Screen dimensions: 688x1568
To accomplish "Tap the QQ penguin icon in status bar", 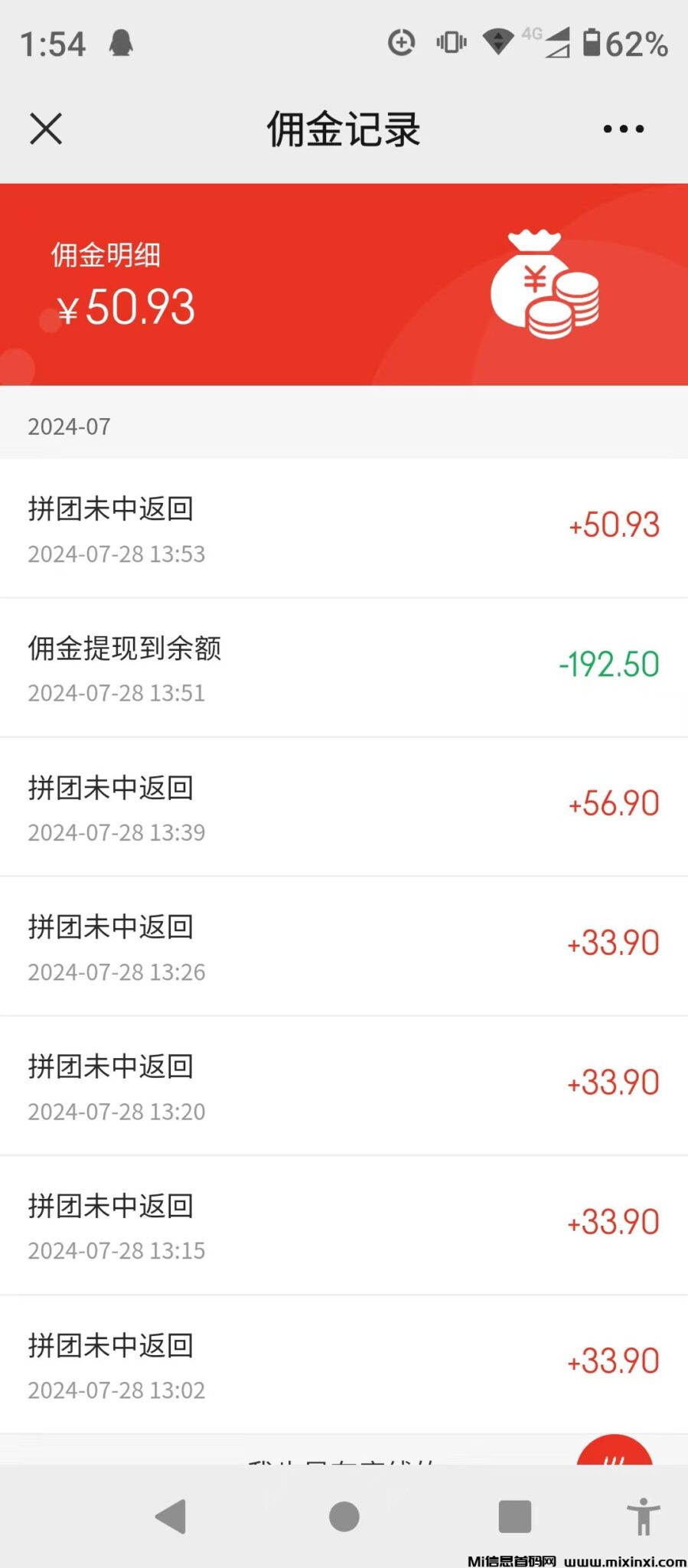I will pyautogui.click(x=122, y=44).
